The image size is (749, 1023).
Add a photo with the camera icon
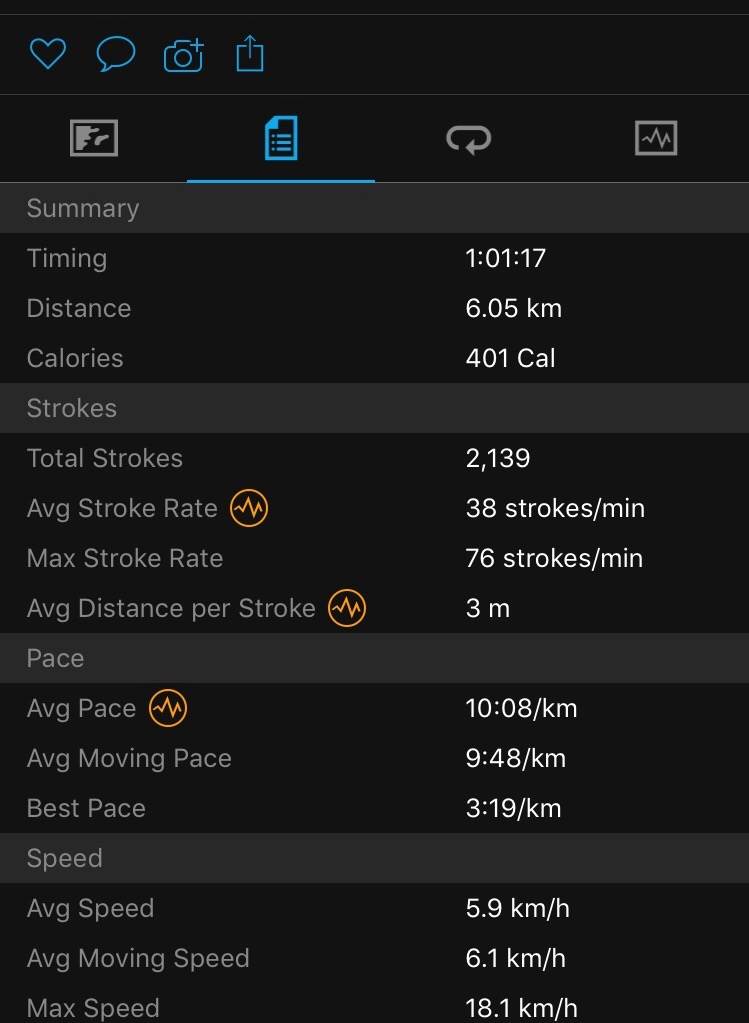pos(183,54)
